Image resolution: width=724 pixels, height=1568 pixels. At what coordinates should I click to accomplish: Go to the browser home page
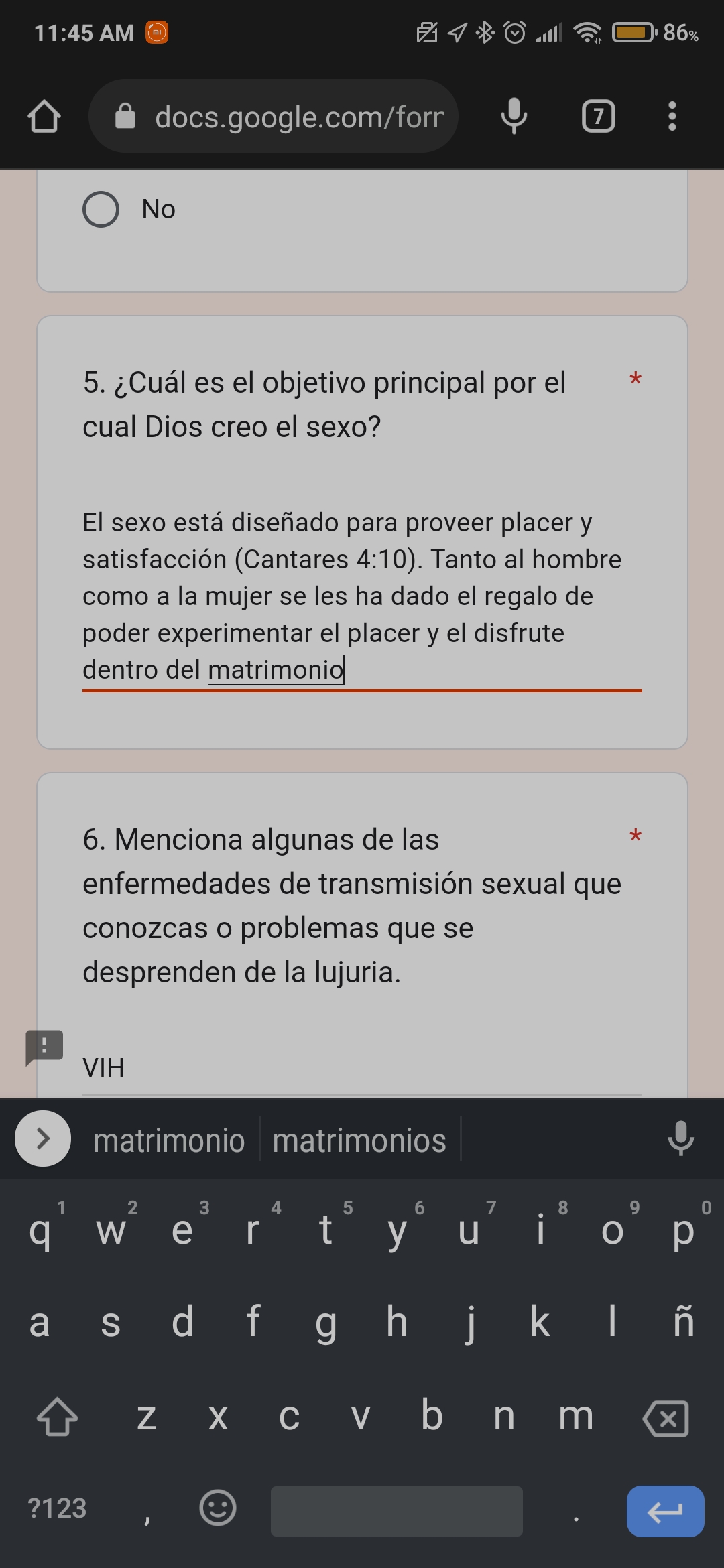[x=44, y=117]
